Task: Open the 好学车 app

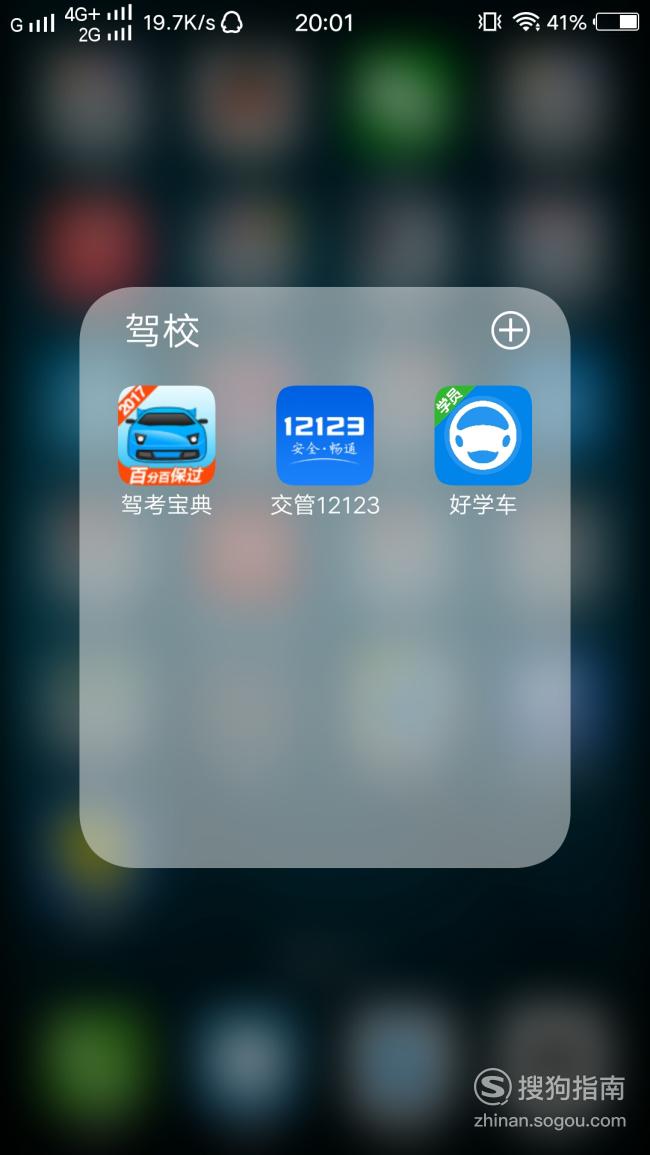Action: pos(483,435)
